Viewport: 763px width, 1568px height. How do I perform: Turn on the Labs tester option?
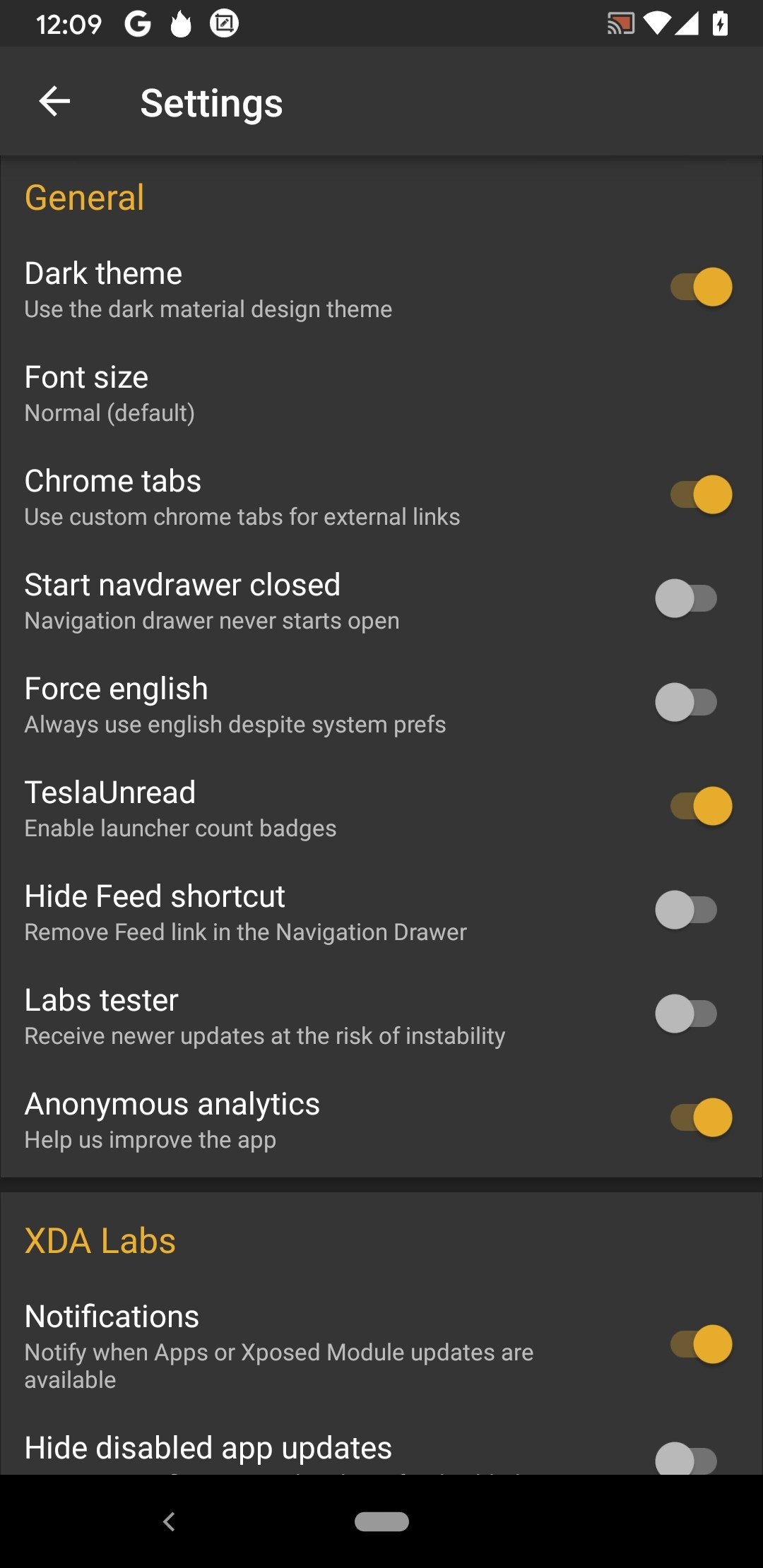(x=686, y=1014)
